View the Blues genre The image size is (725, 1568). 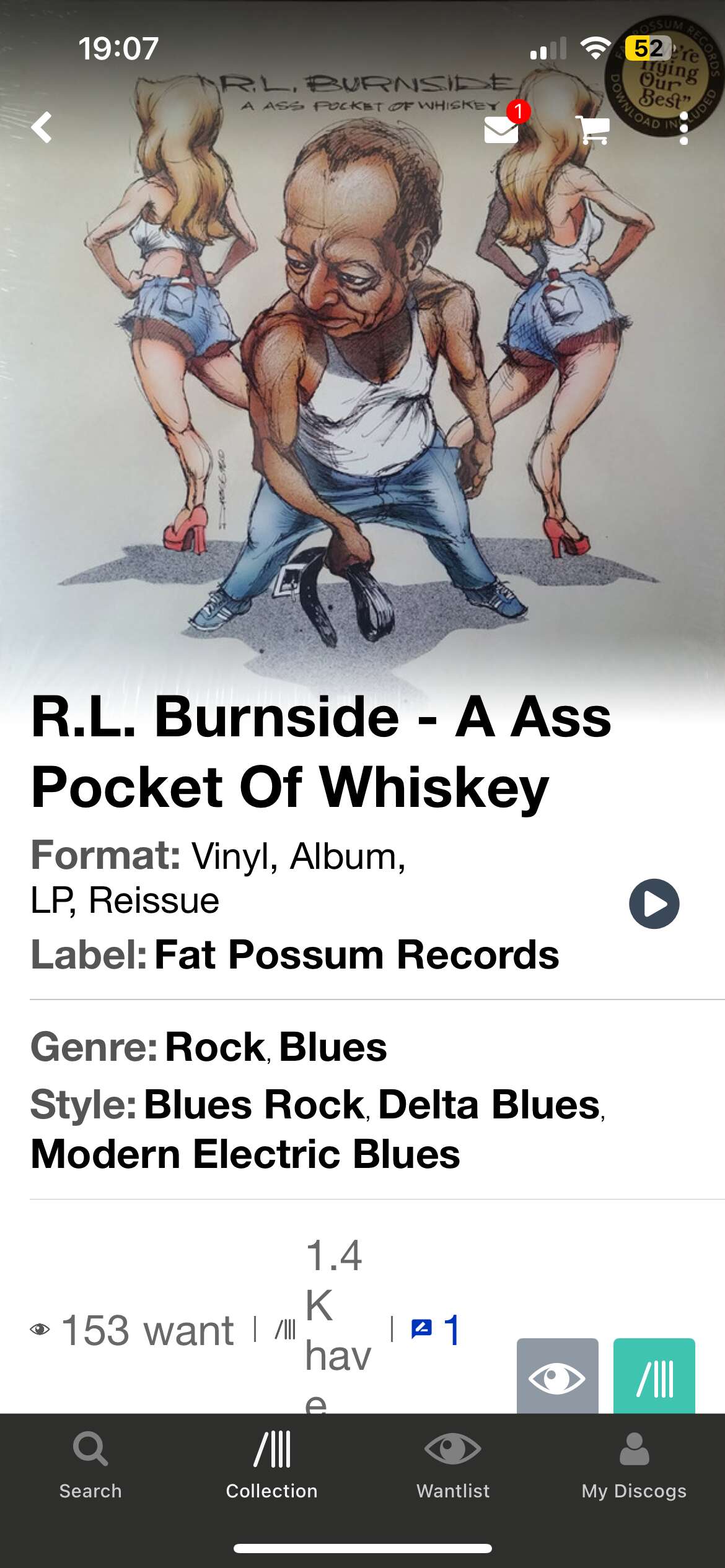pos(333,1047)
